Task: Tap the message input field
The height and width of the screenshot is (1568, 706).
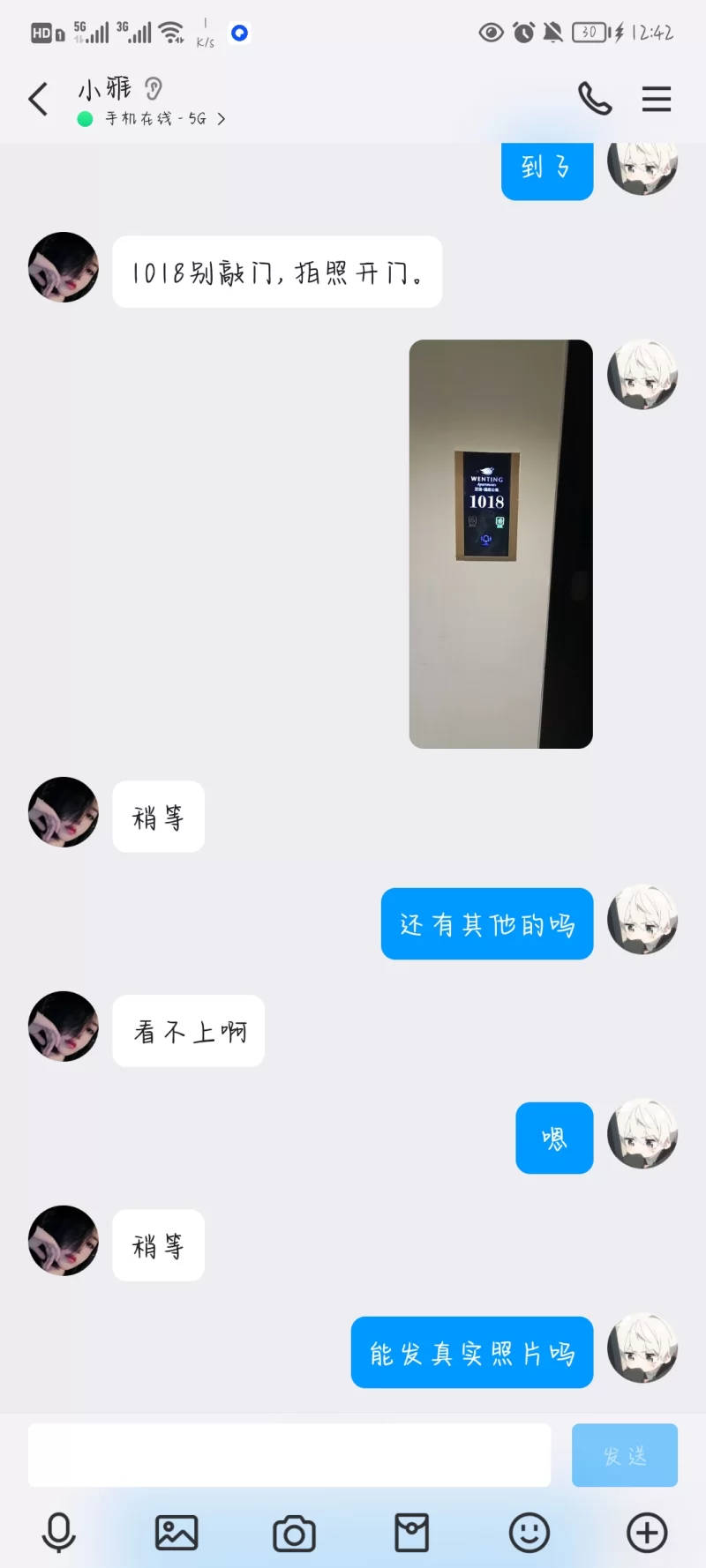Action: click(x=289, y=1455)
